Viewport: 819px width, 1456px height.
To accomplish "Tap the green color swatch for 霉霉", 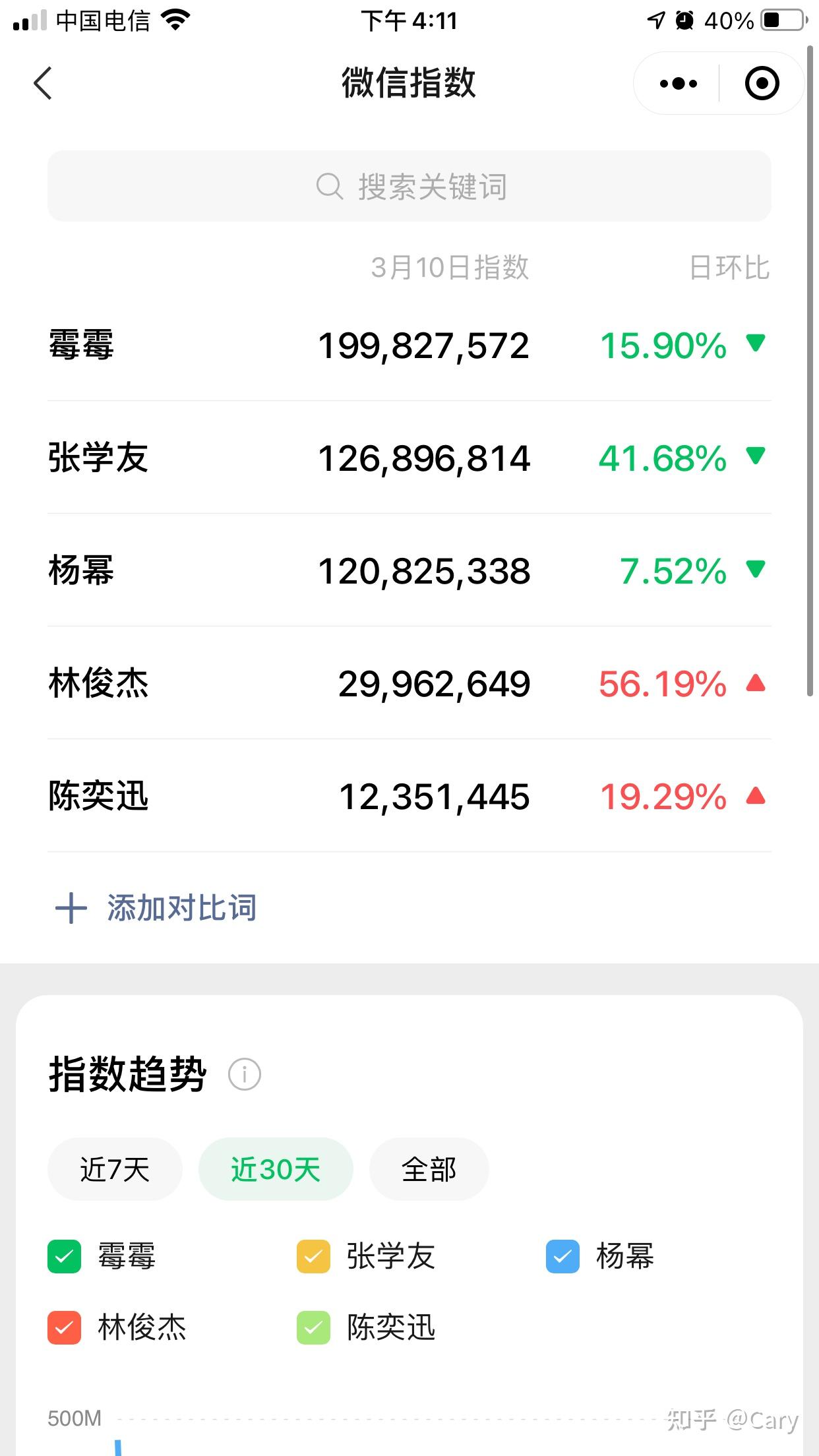I will pos(63,1257).
